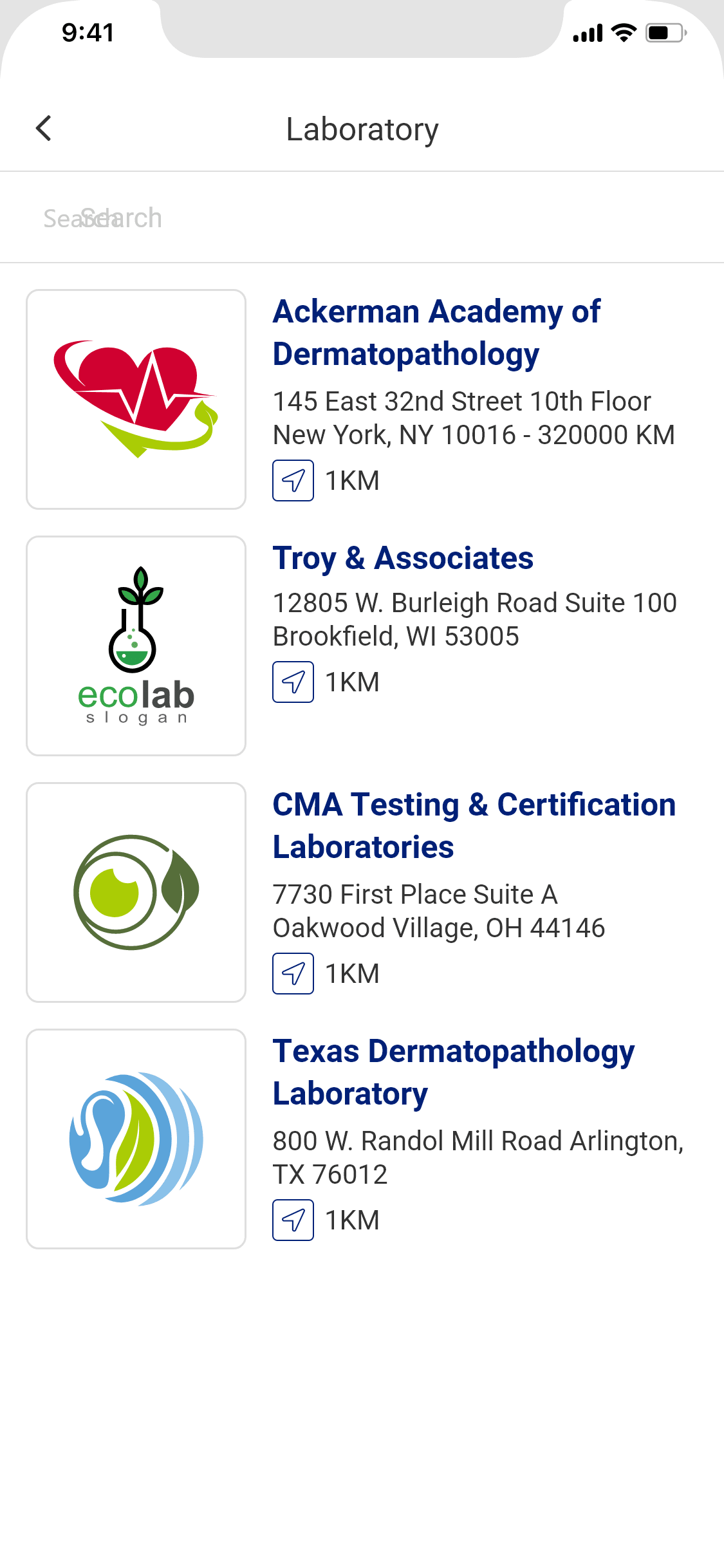Focus the Search field
Viewport: 724px width, 1568px height.
pos(362,218)
